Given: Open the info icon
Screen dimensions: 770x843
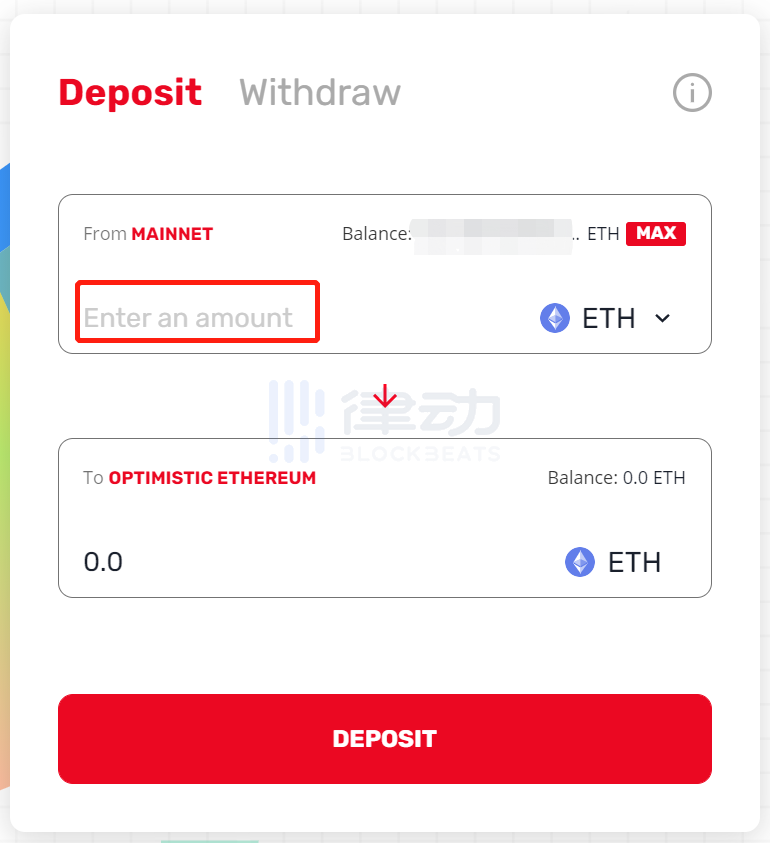Looking at the screenshot, I should pos(692,93).
